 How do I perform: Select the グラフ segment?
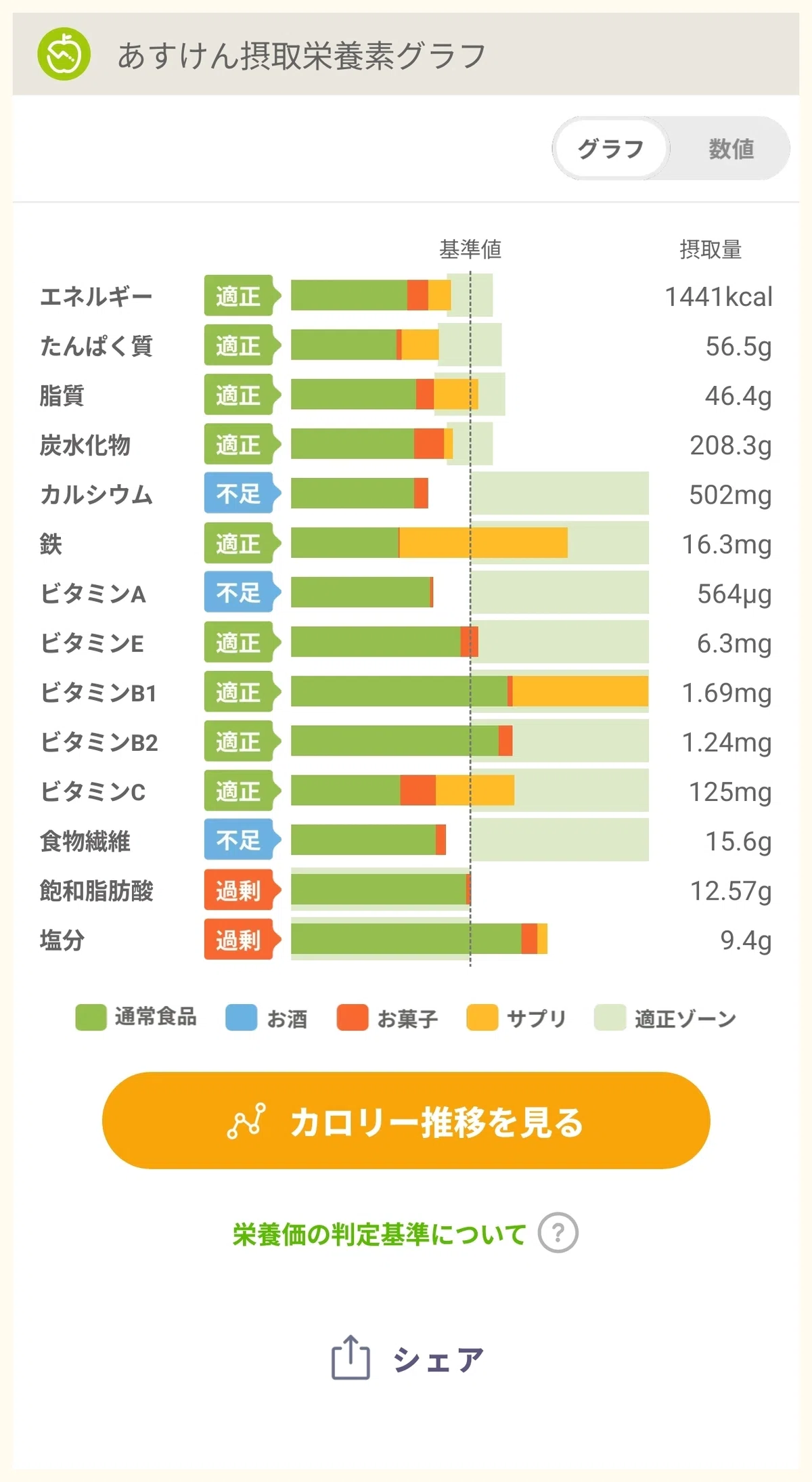pyautogui.click(x=611, y=148)
